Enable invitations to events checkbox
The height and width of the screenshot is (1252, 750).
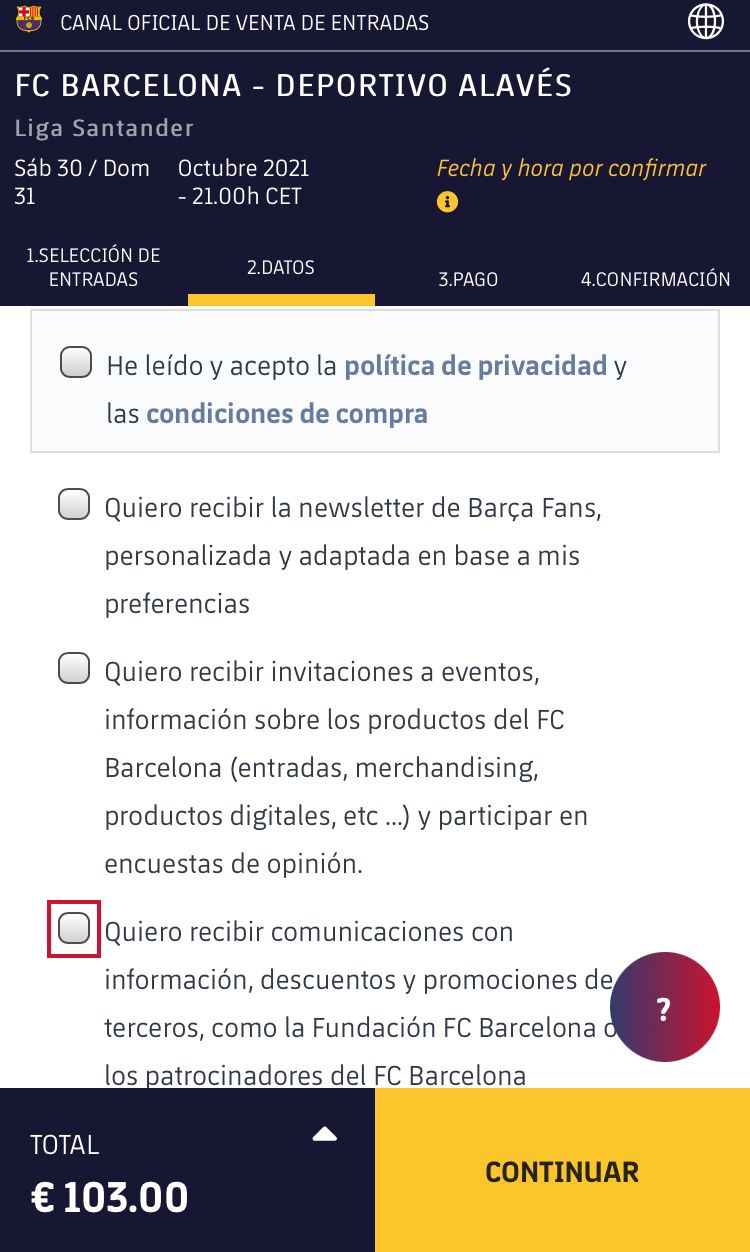74,668
